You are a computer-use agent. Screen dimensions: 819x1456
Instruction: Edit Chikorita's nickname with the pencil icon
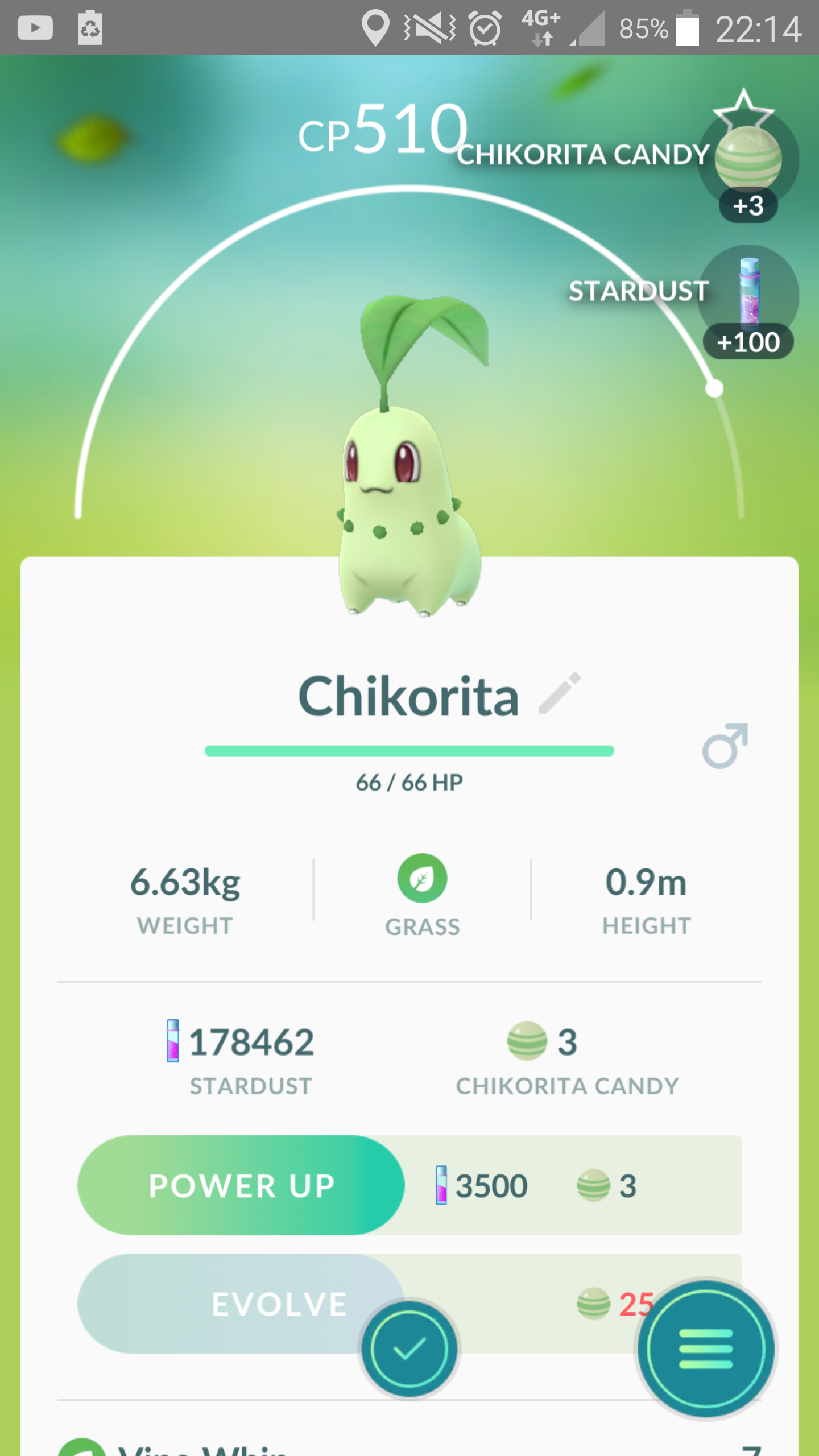point(560,693)
